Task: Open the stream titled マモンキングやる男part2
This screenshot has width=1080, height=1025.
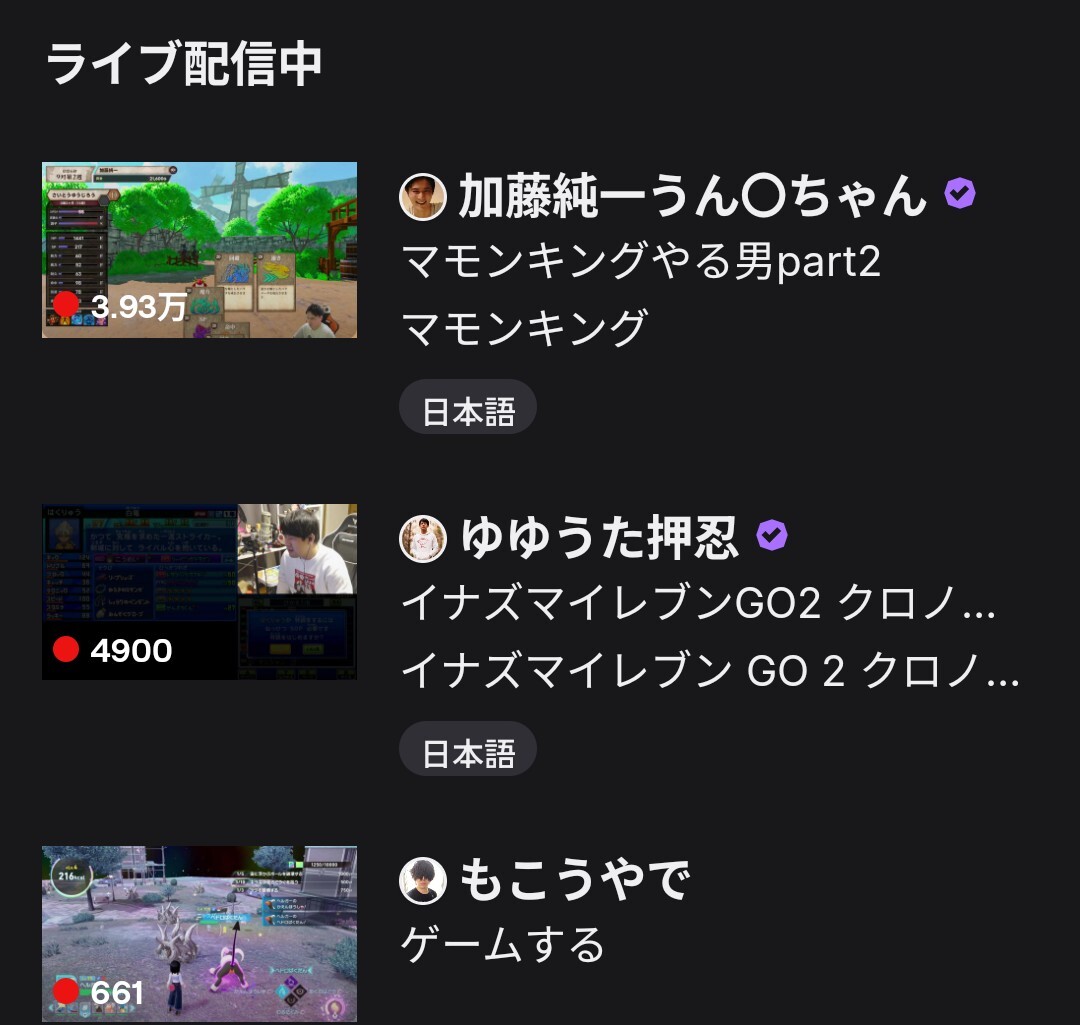Action: point(640,263)
